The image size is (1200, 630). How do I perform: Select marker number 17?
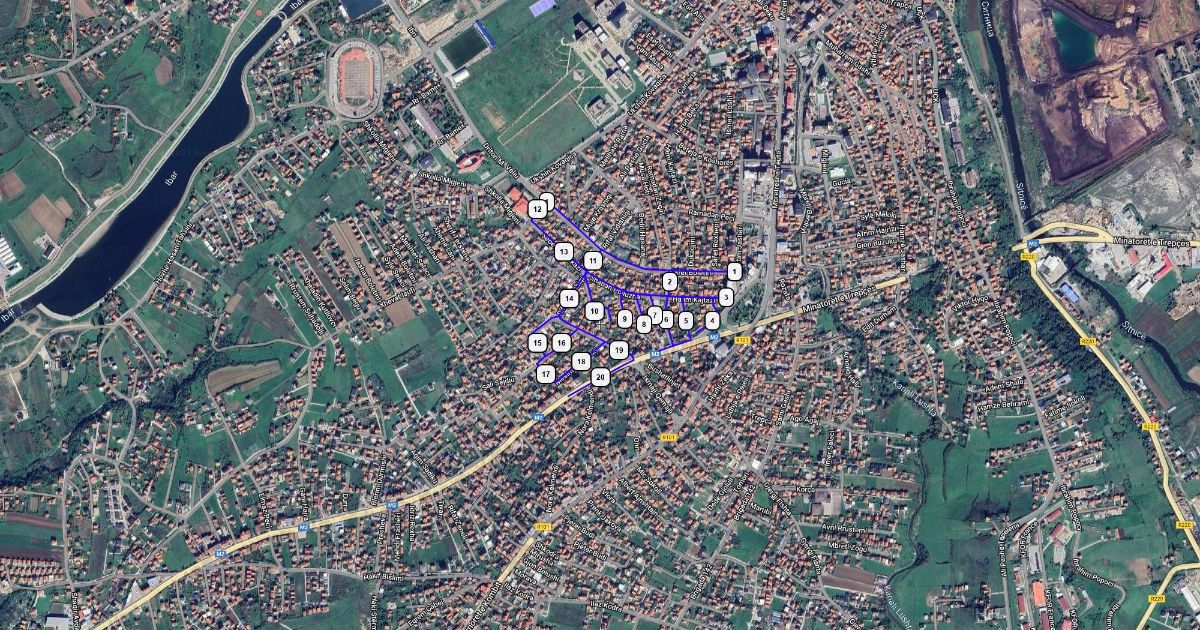click(x=546, y=374)
